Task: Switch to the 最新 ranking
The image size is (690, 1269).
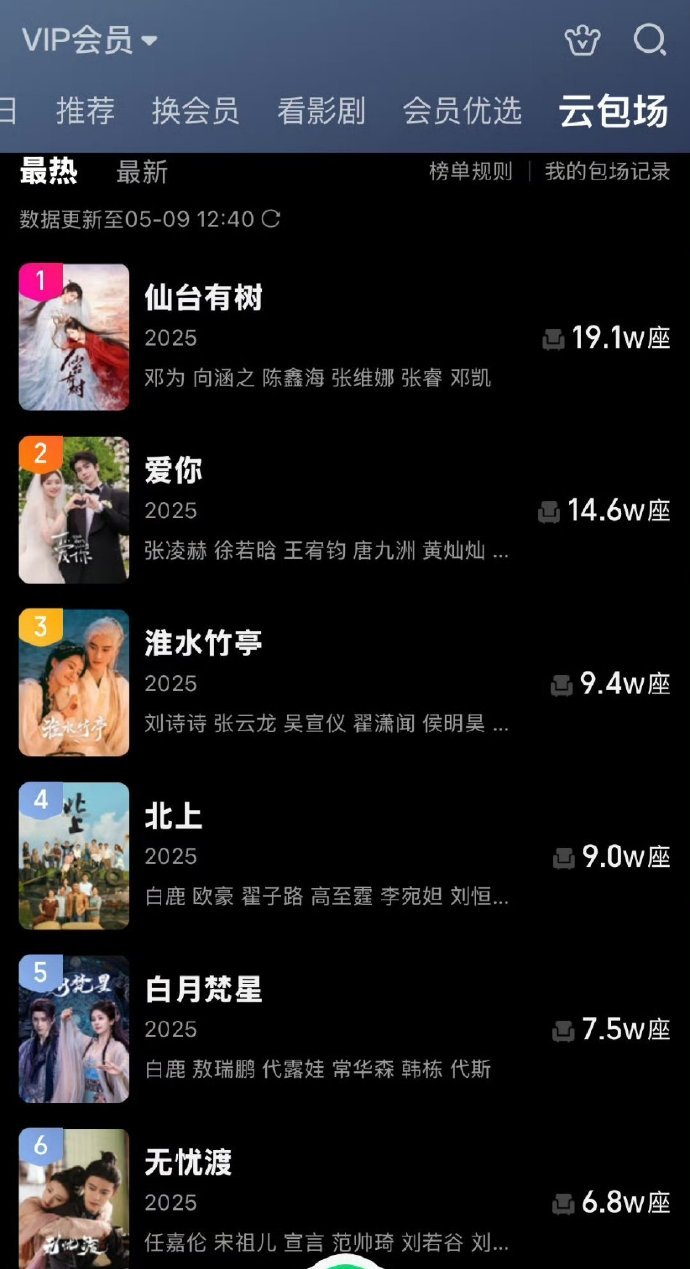Action: 142,172
